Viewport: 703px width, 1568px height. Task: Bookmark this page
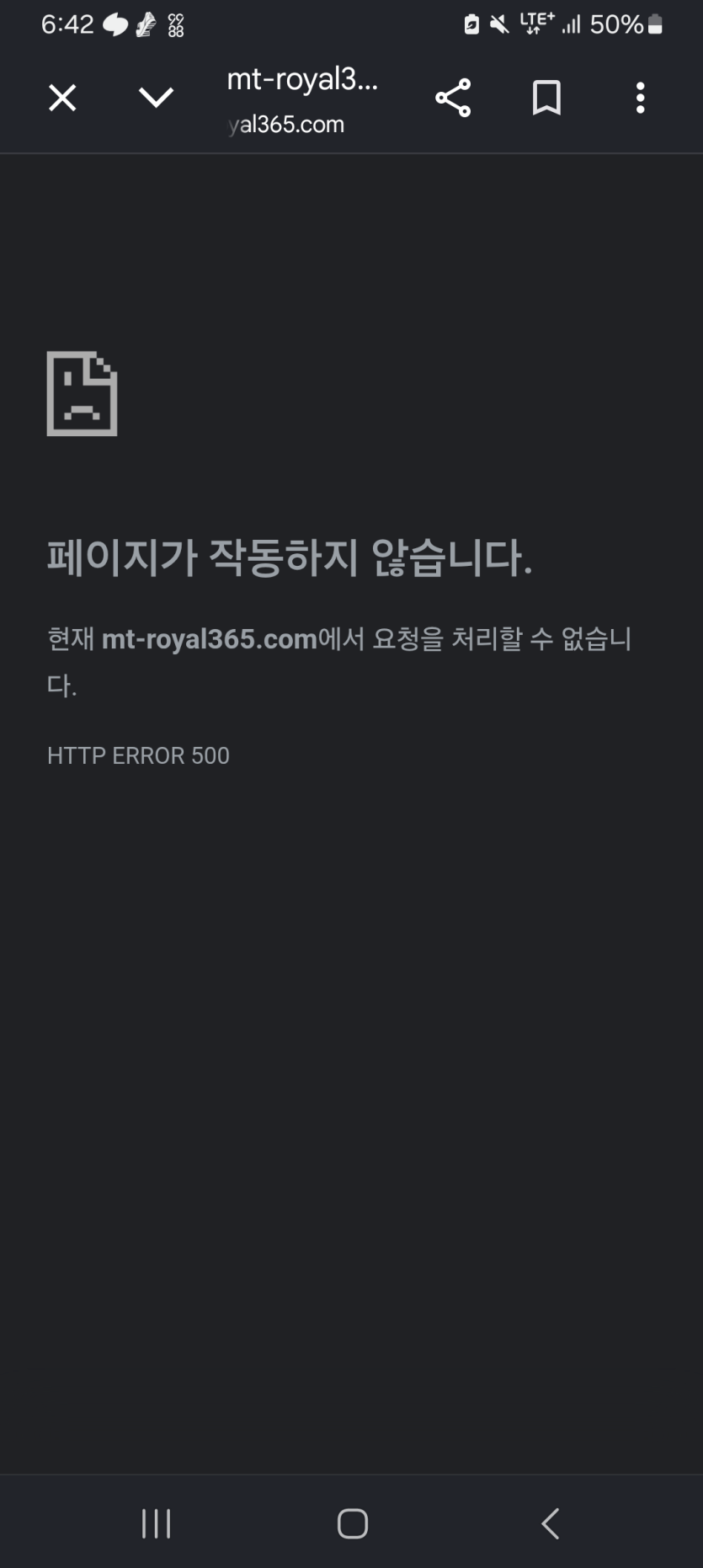pos(546,98)
